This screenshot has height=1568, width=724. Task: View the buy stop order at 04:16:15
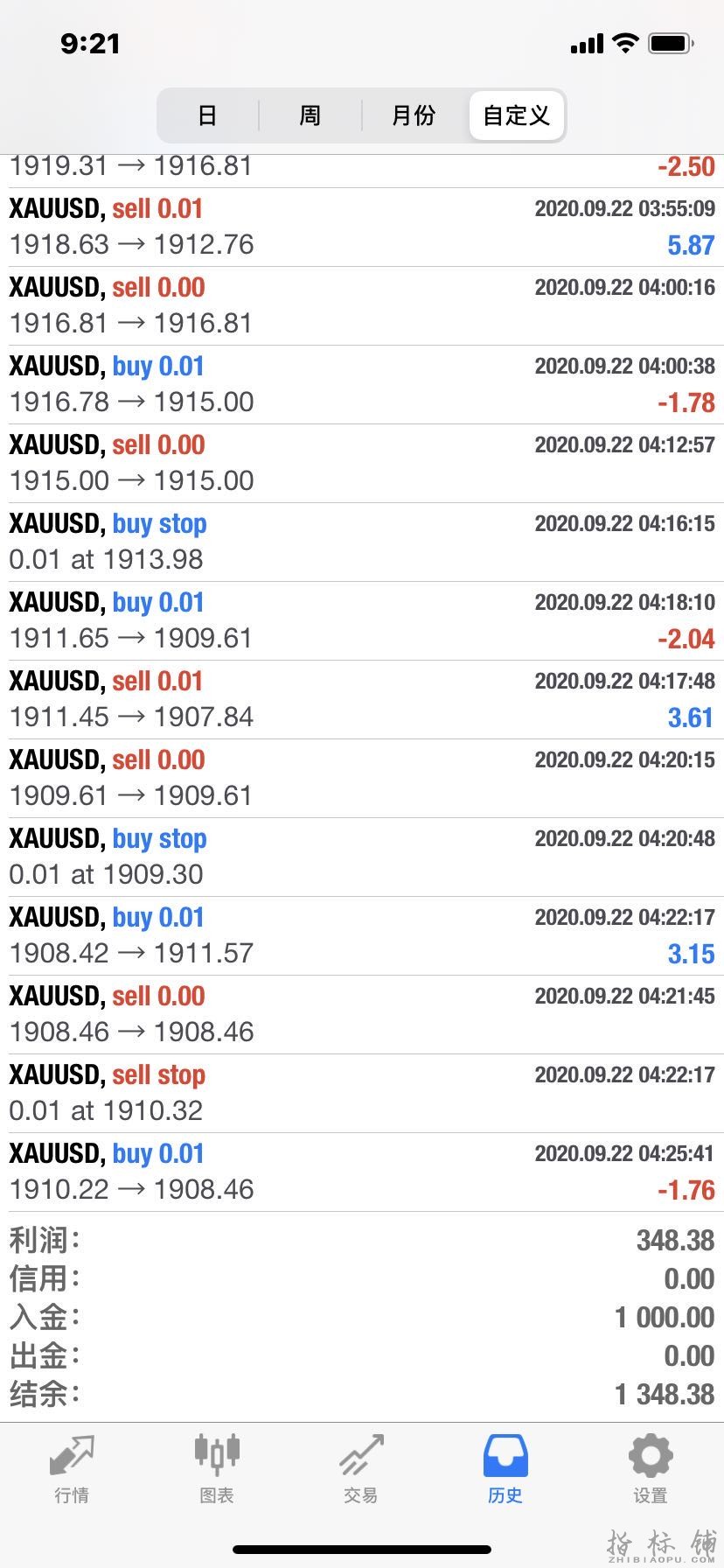click(362, 542)
